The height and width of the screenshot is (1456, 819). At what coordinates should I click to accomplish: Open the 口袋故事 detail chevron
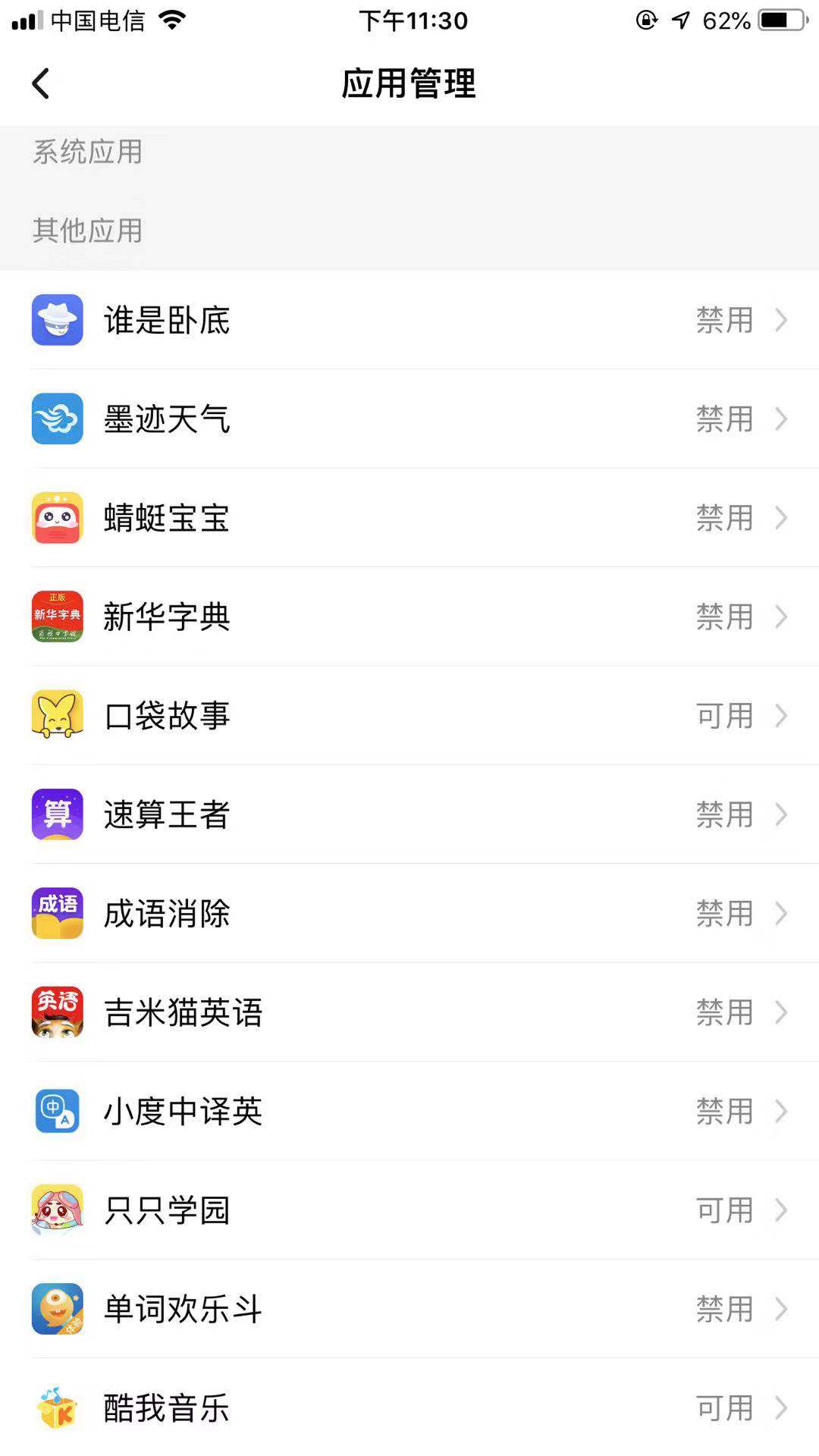click(x=781, y=716)
